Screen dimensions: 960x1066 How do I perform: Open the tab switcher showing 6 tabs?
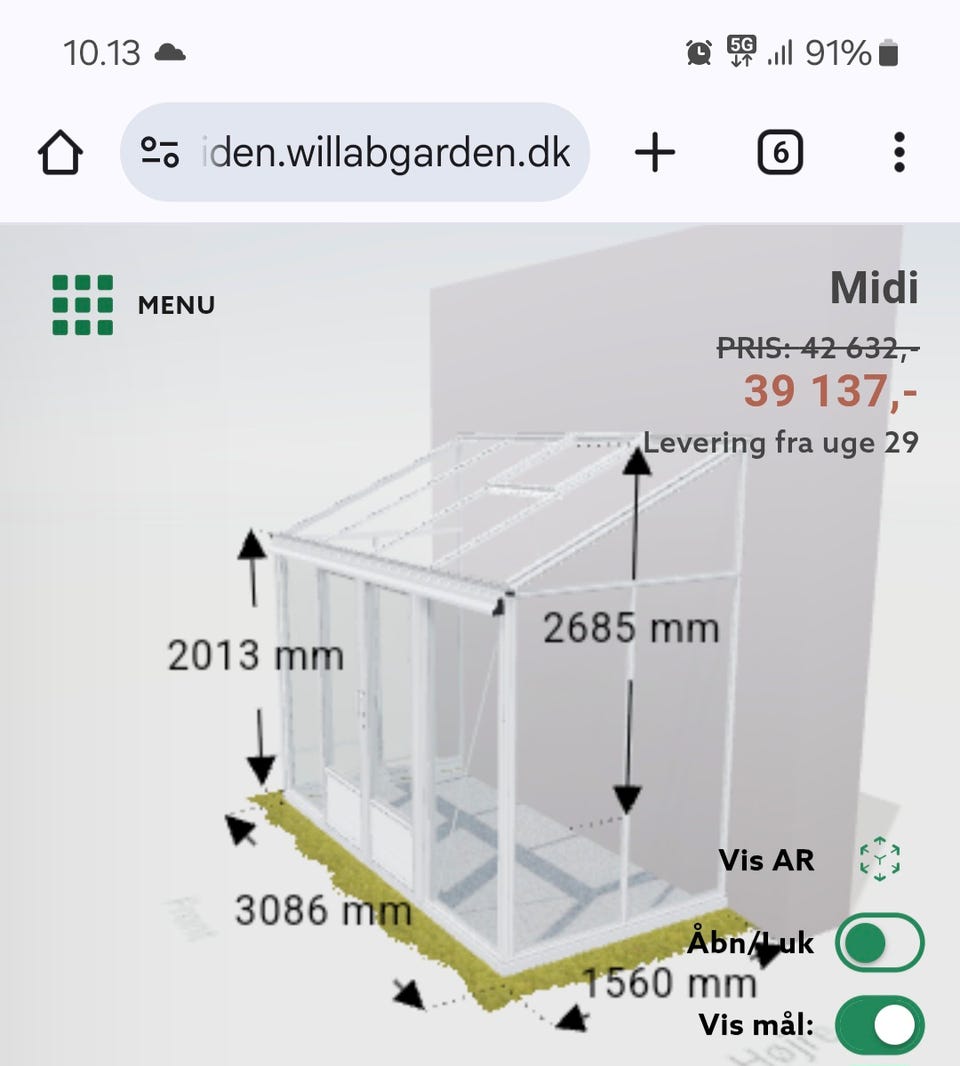(x=779, y=152)
